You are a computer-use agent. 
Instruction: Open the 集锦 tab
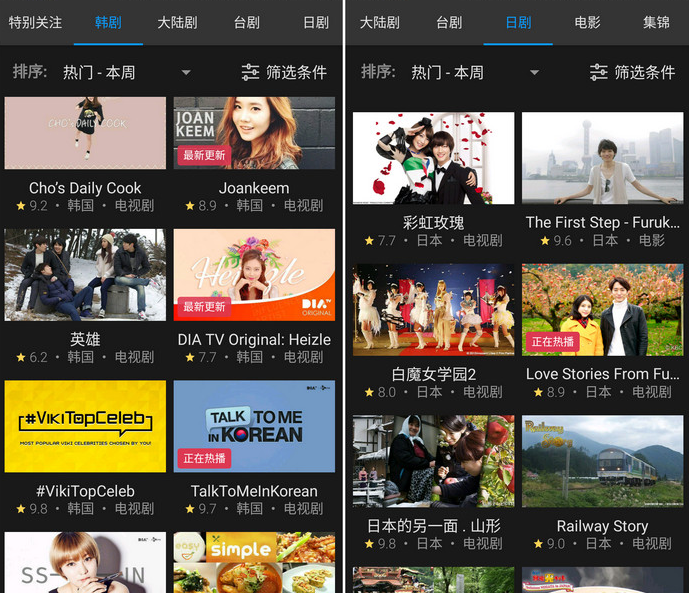pos(657,22)
